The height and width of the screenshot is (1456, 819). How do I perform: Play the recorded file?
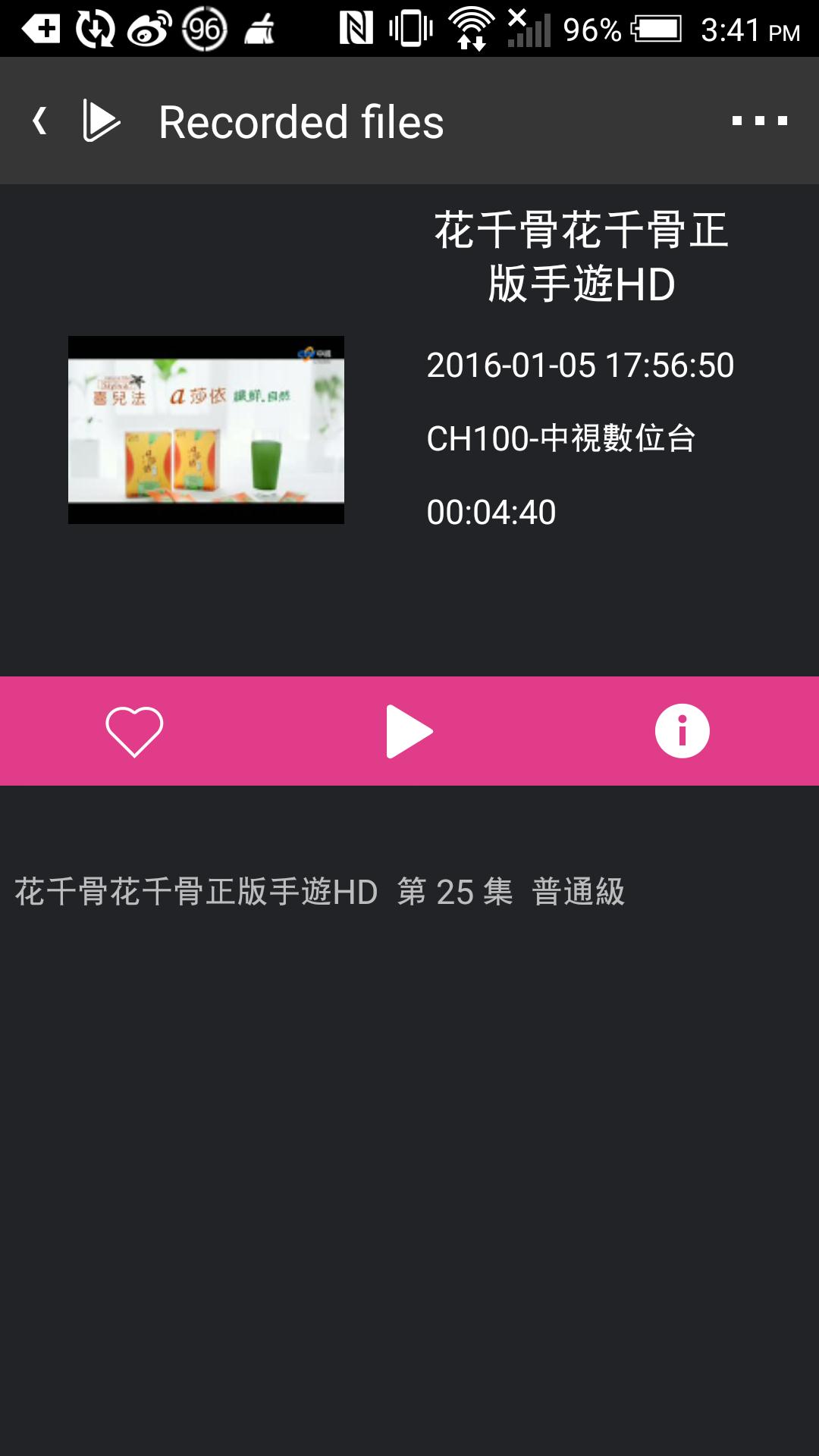[x=409, y=732]
